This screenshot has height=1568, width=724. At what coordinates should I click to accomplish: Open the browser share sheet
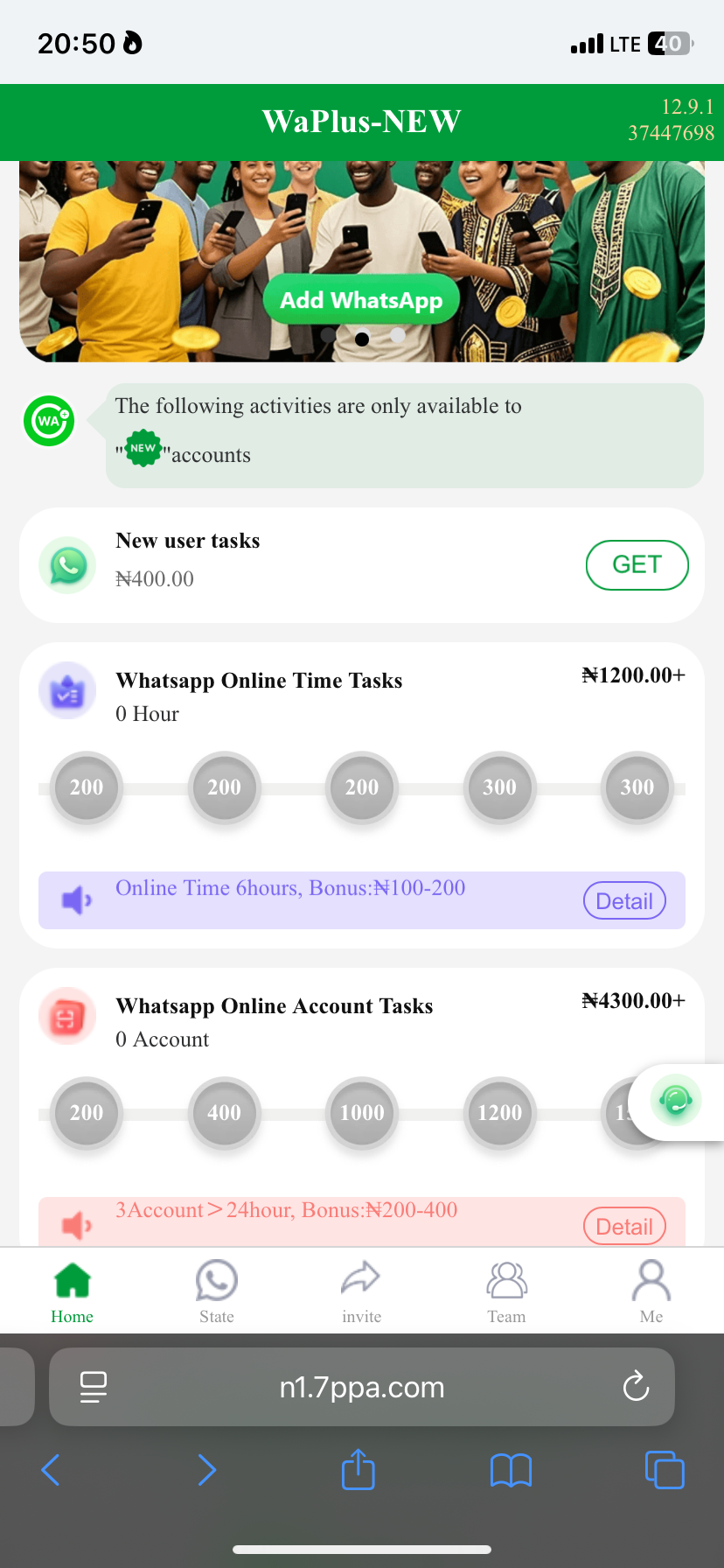(359, 1470)
